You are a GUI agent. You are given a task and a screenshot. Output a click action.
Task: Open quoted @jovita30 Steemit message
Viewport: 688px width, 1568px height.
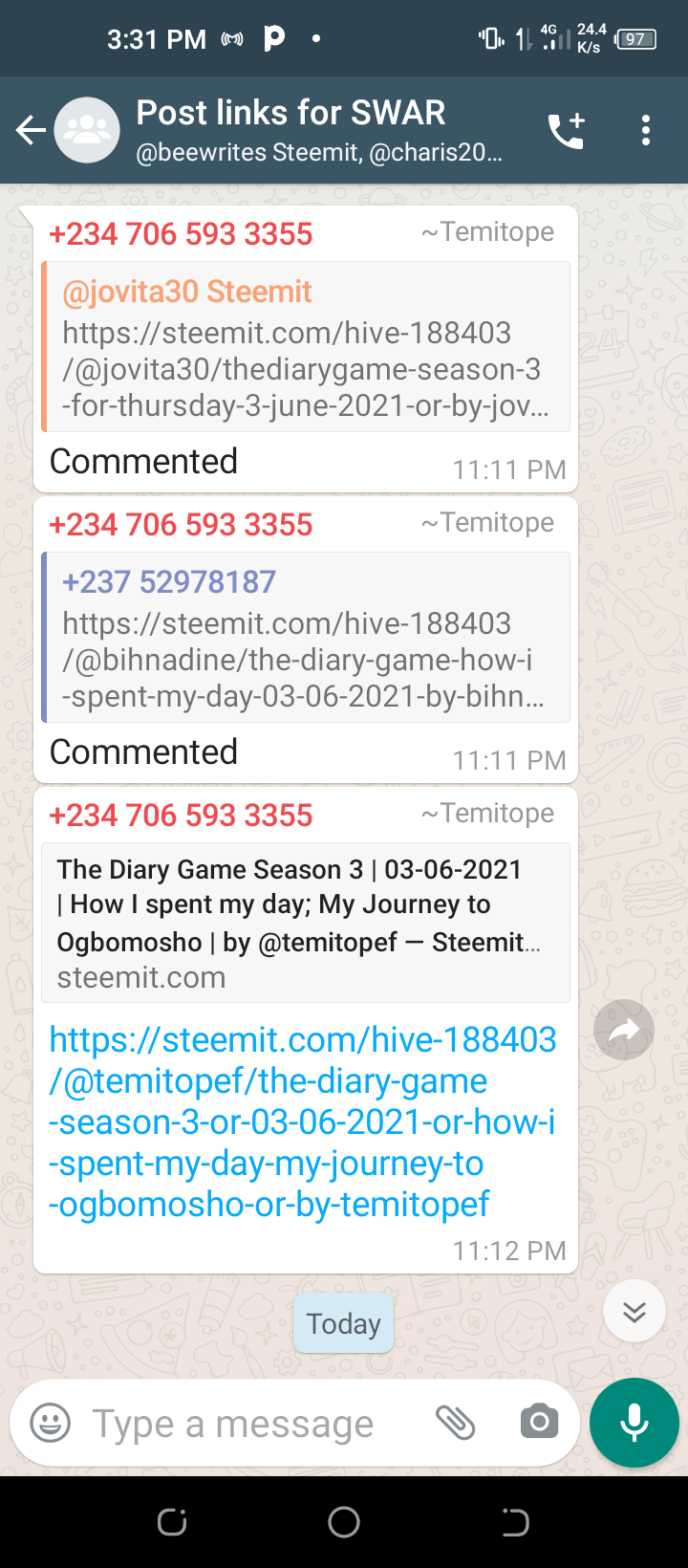pyautogui.click(x=306, y=346)
